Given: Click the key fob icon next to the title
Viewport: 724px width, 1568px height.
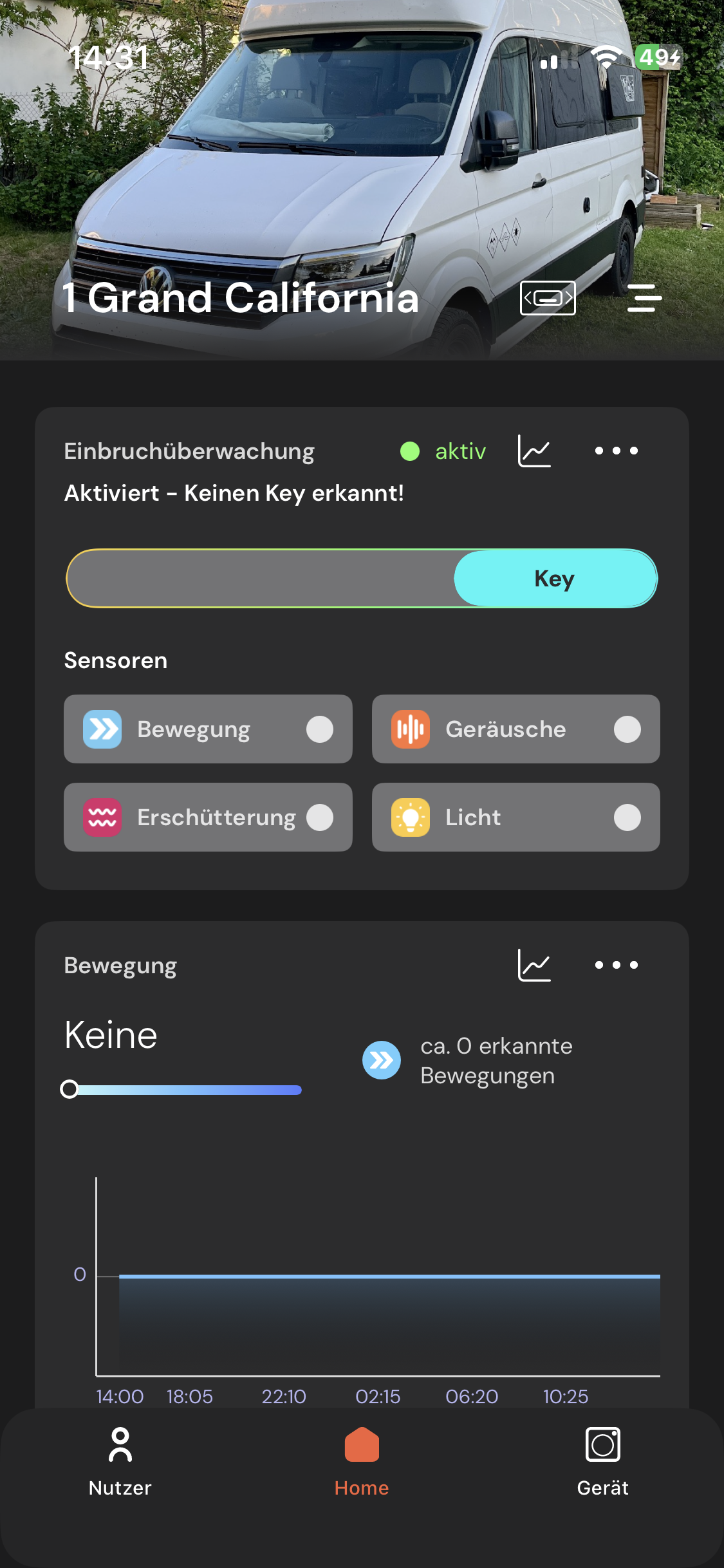Looking at the screenshot, I should pos(548,298).
